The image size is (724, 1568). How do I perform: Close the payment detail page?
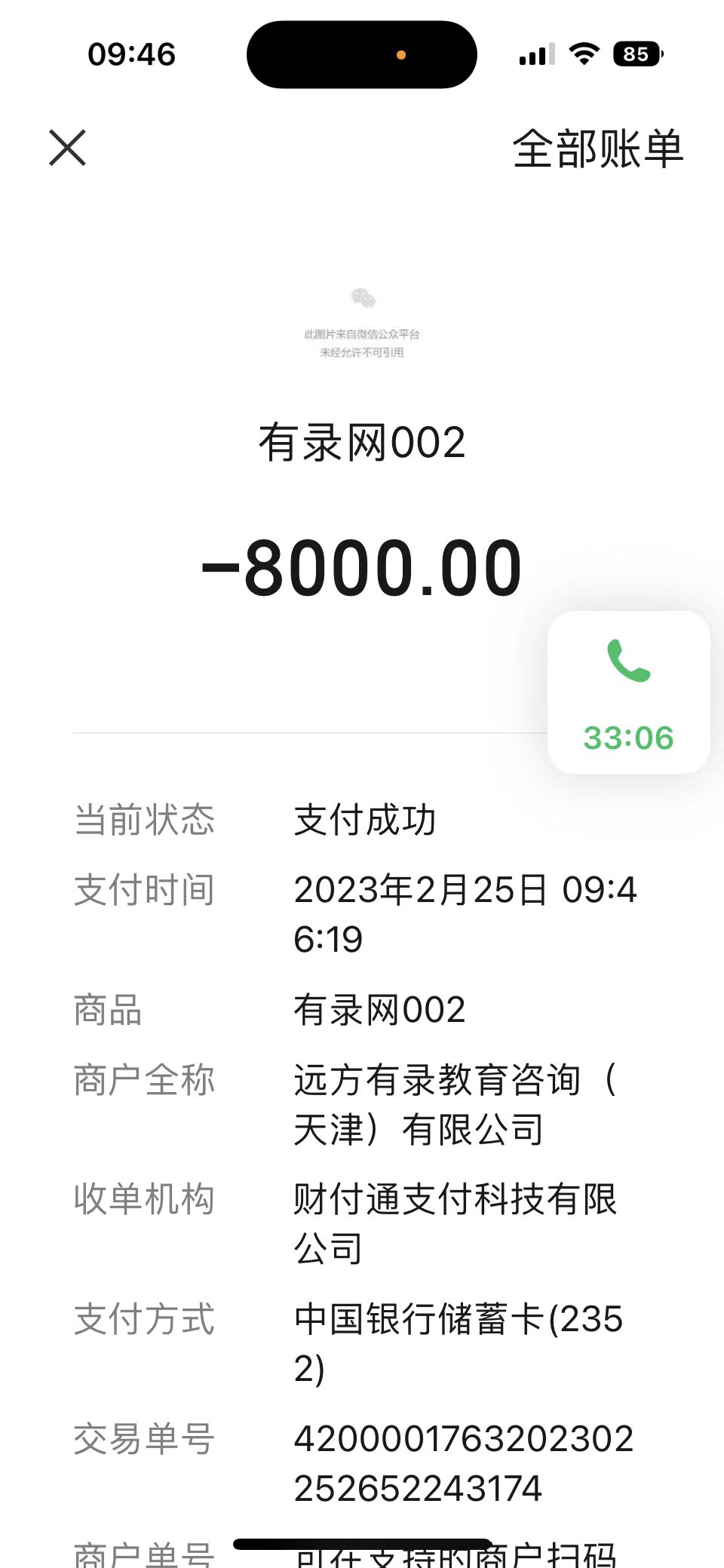click(68, 147)
